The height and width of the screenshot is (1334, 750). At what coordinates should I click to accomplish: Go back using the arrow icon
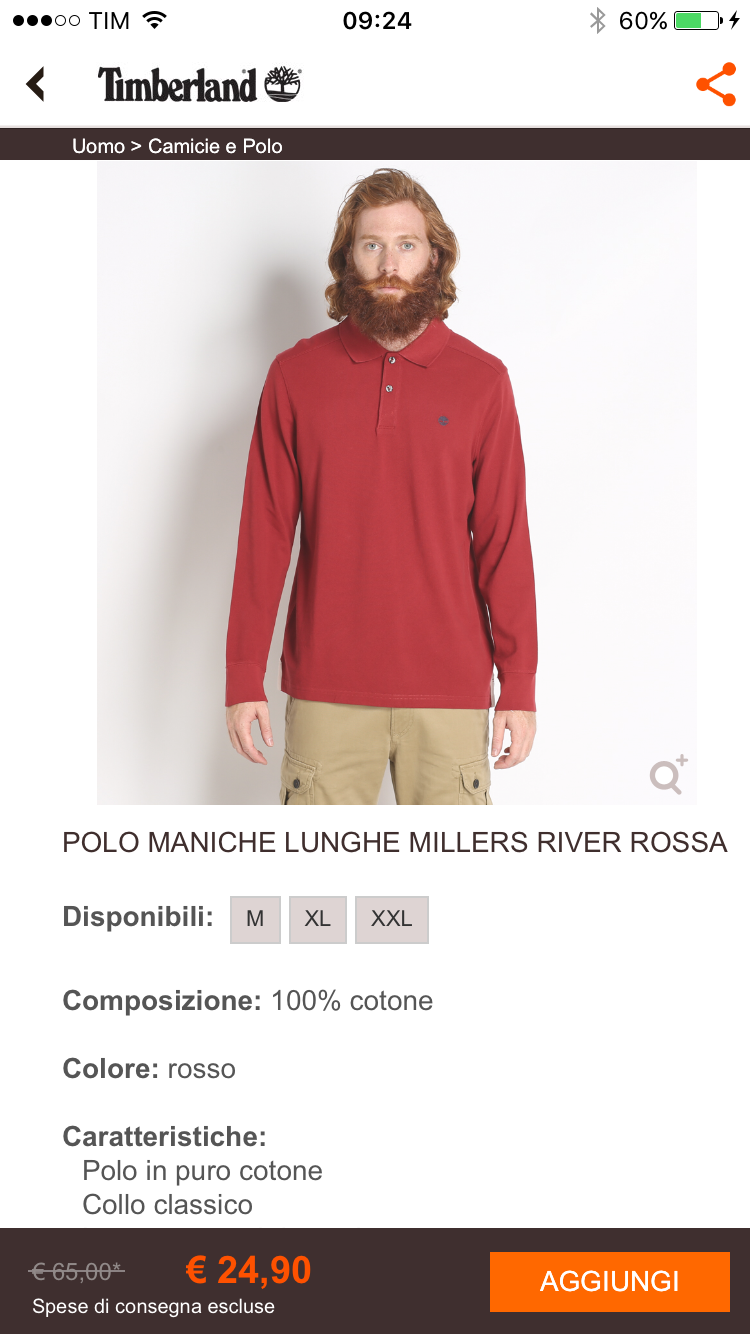(36, 84)
